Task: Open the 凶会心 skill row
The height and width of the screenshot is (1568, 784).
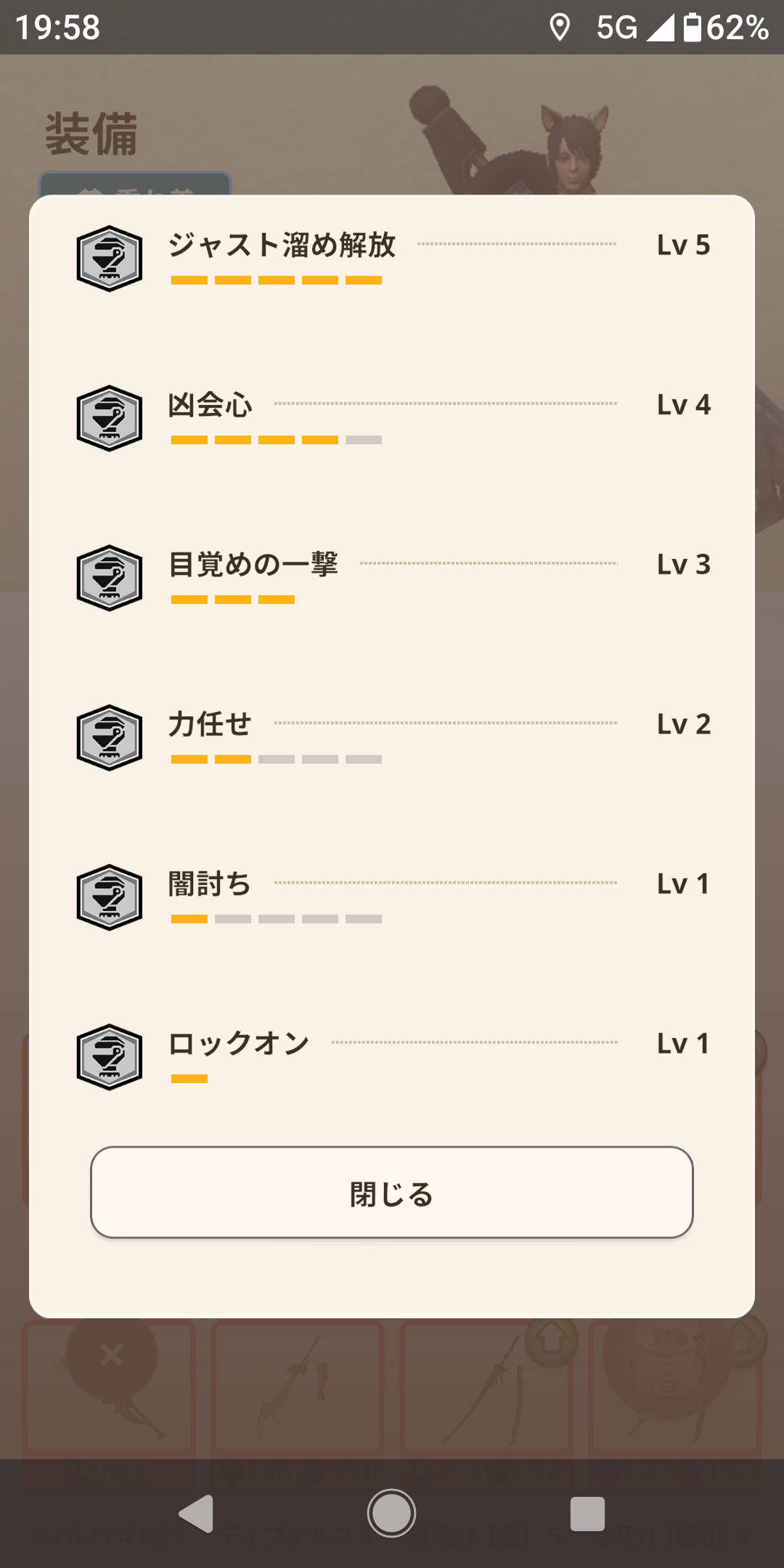Action: coord(392,417)
